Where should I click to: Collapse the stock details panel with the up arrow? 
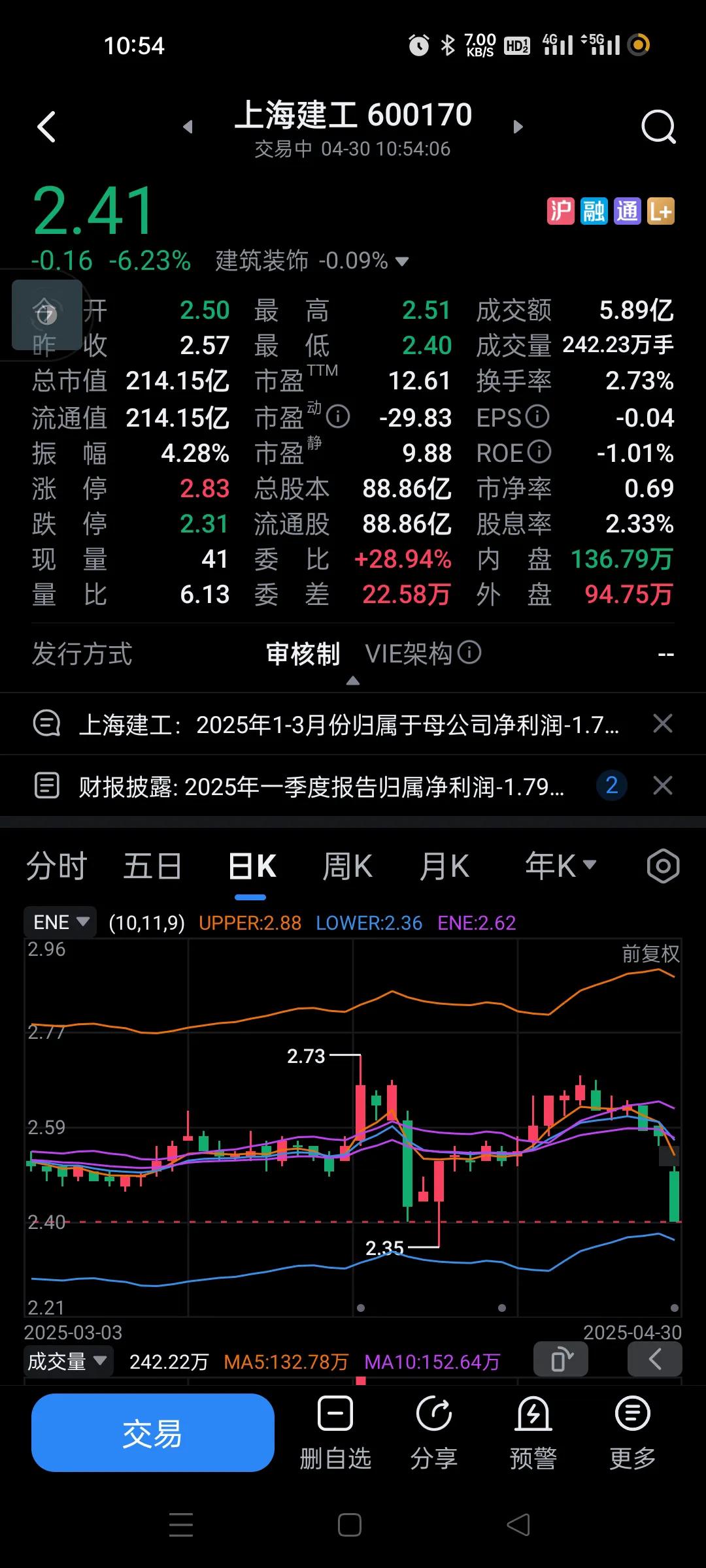(353, 681)
